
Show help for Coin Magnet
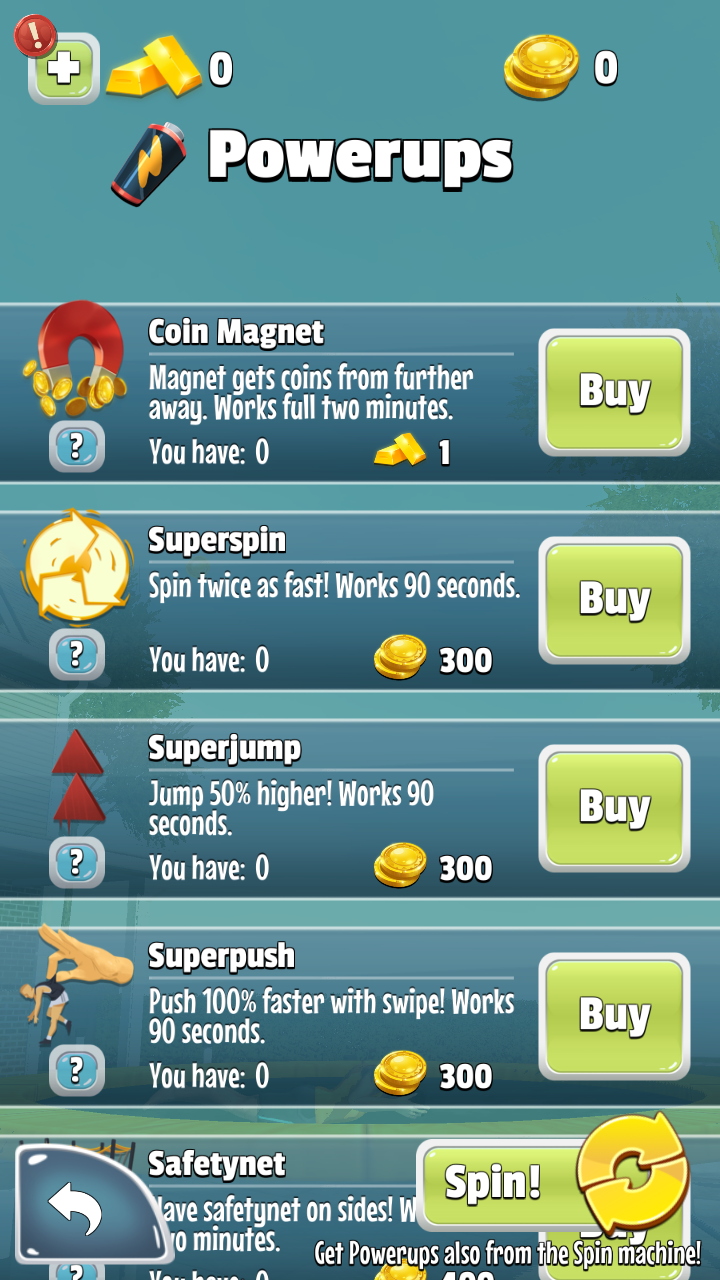pos(77,447)
